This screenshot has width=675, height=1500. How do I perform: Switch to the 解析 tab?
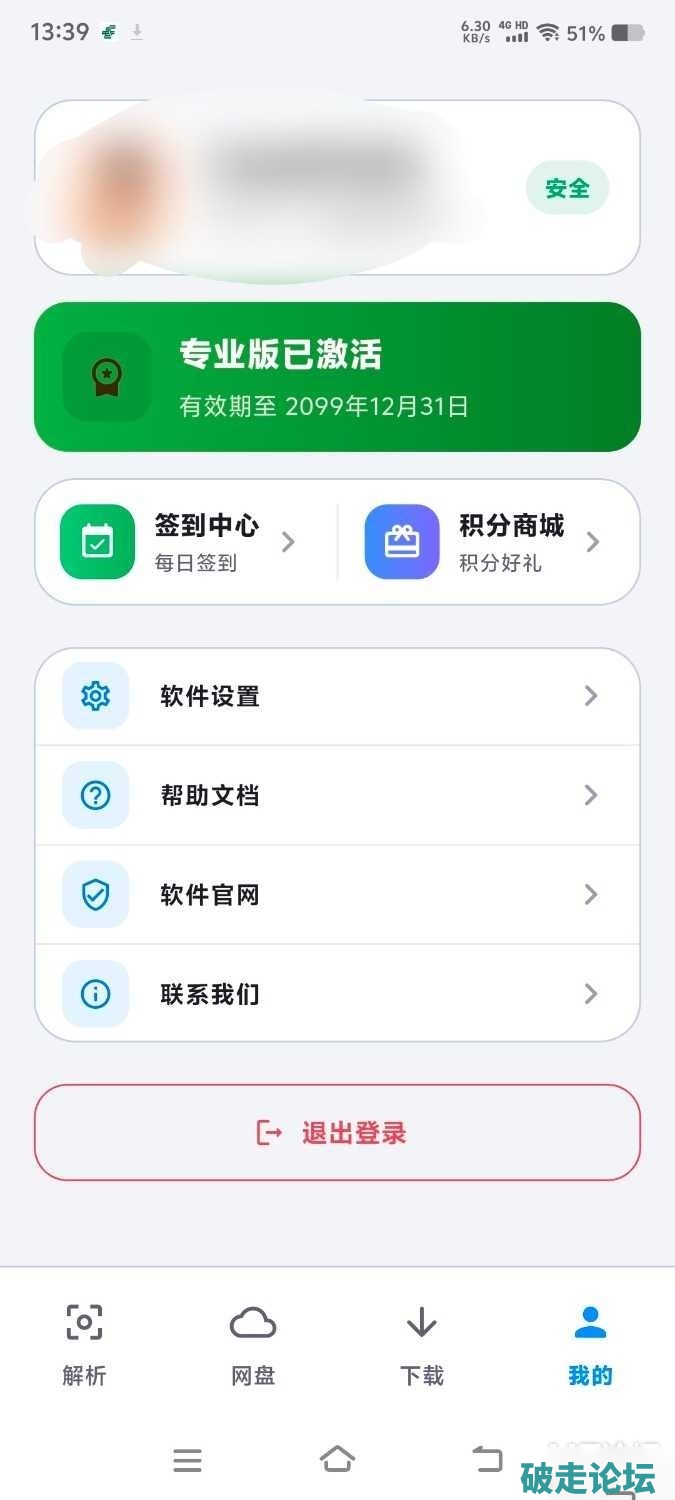[84, 1345]
